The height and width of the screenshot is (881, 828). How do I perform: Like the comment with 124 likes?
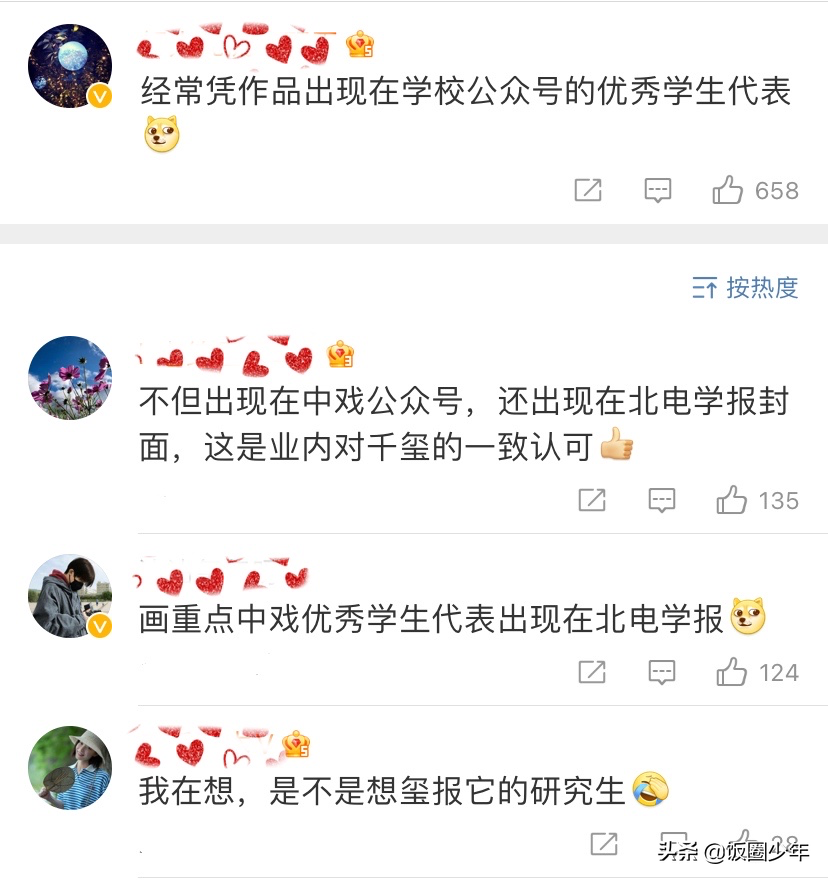[x=732, y=672]
